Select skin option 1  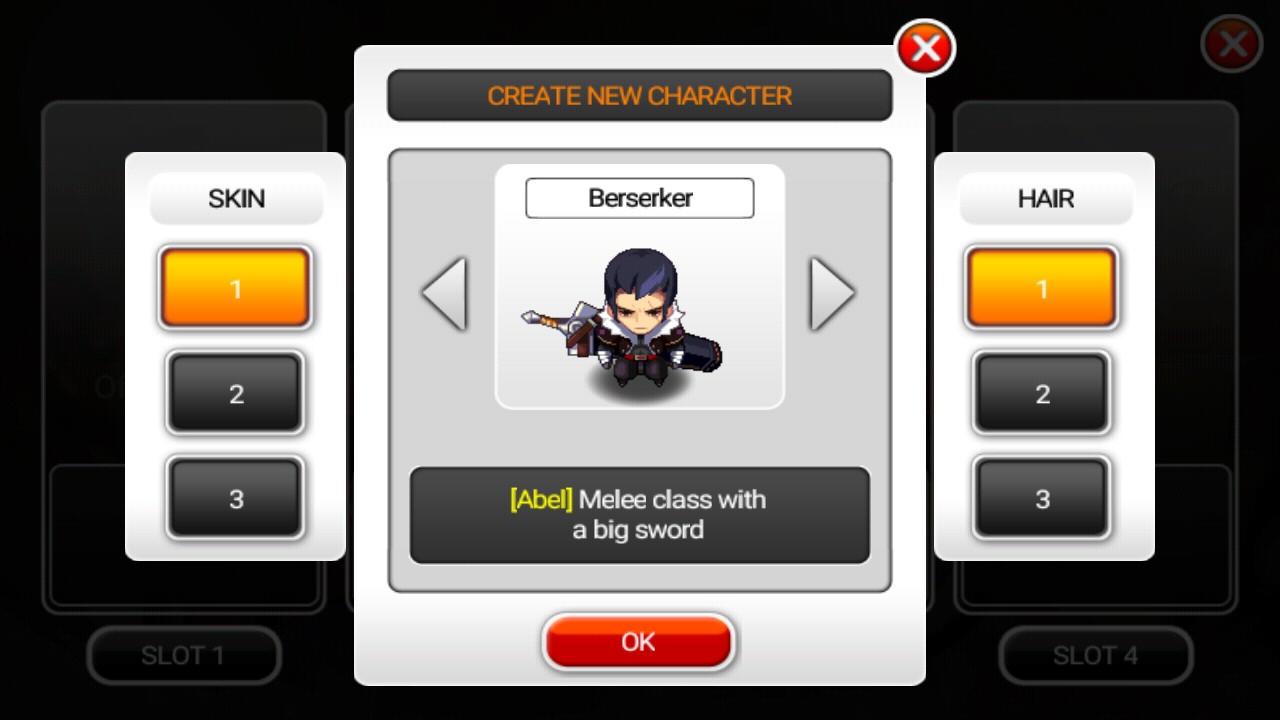point(235,289)
